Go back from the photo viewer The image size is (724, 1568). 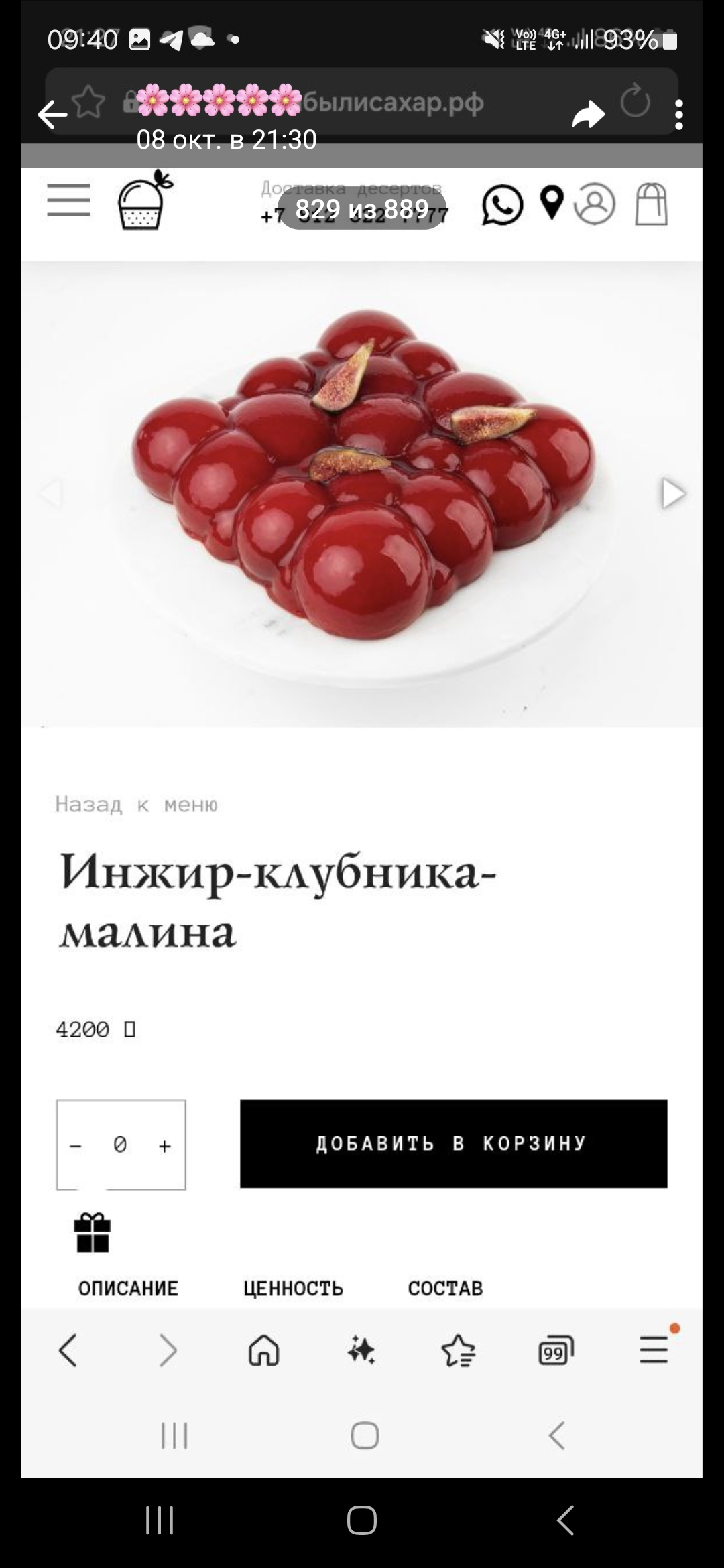(52, 115)
